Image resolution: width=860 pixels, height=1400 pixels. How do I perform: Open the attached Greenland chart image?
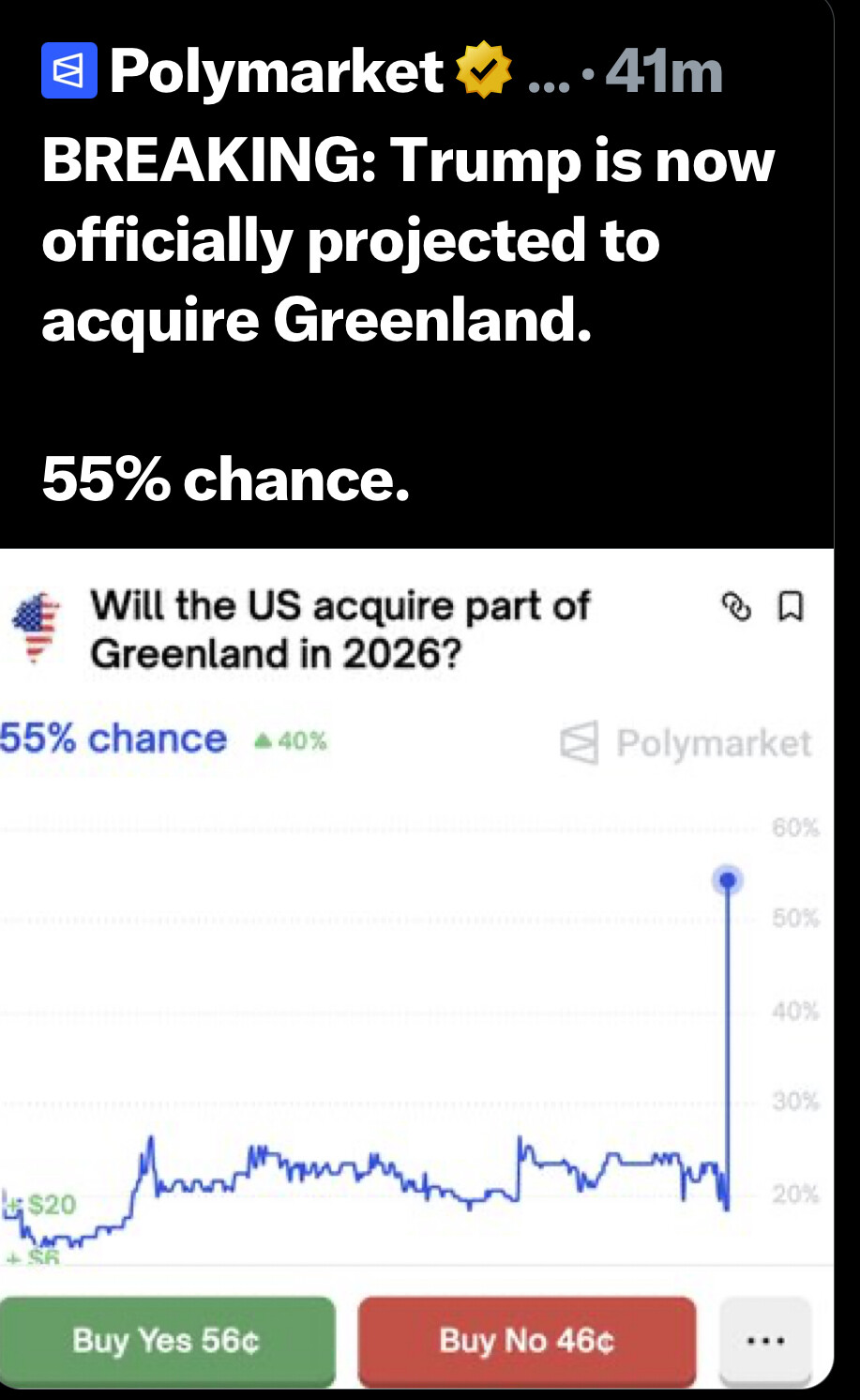click(x=416, y=966)
